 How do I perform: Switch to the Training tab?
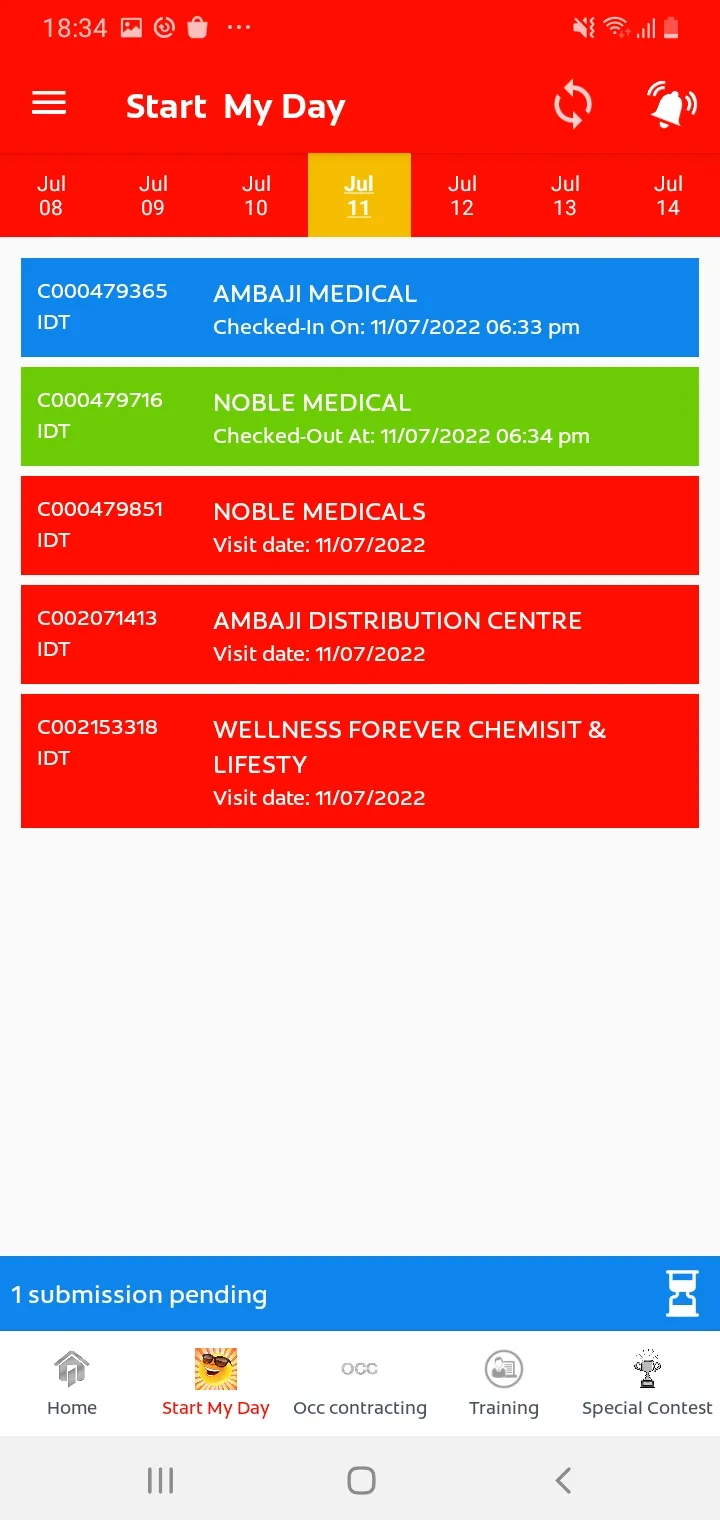[504, 1384]
